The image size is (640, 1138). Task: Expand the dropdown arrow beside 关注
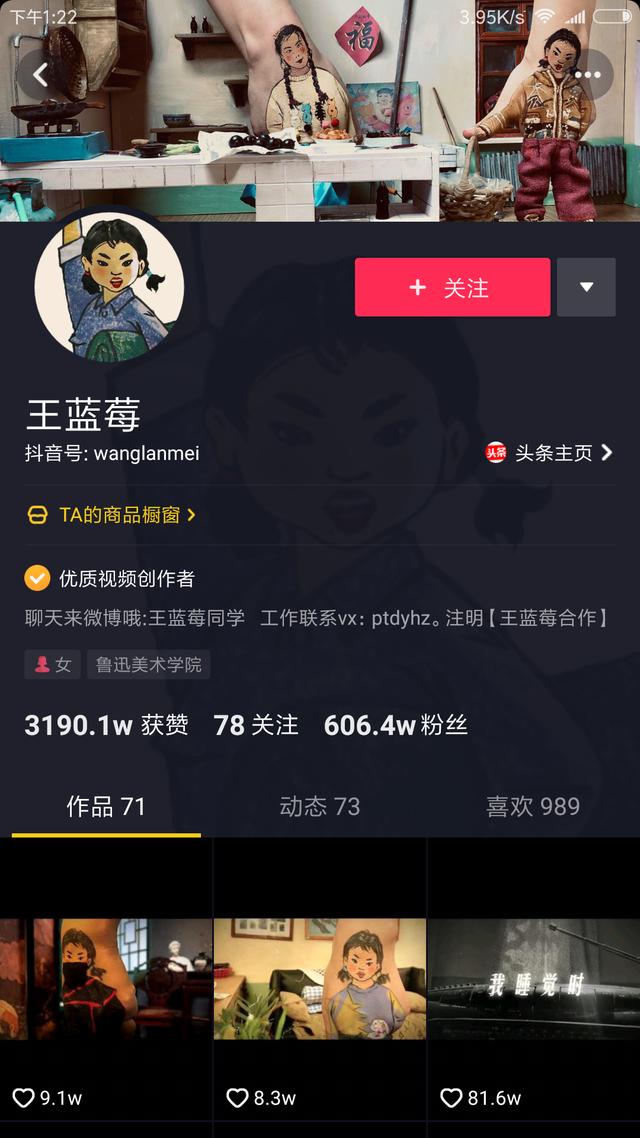click(586, 287)
